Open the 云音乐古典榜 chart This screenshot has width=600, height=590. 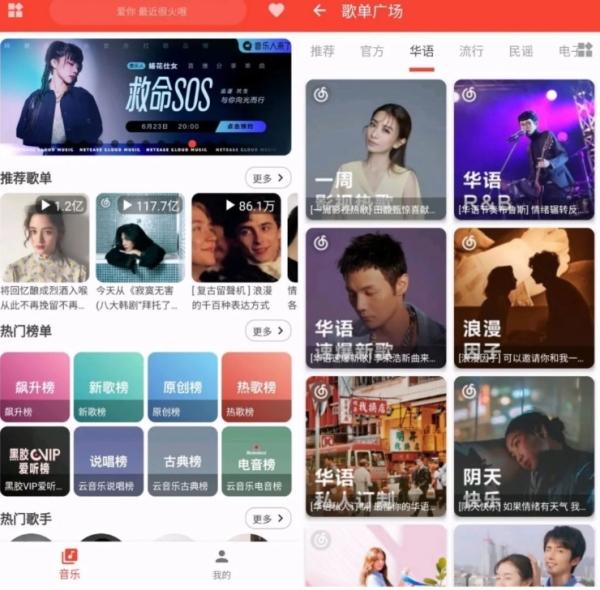coord(182,461)
